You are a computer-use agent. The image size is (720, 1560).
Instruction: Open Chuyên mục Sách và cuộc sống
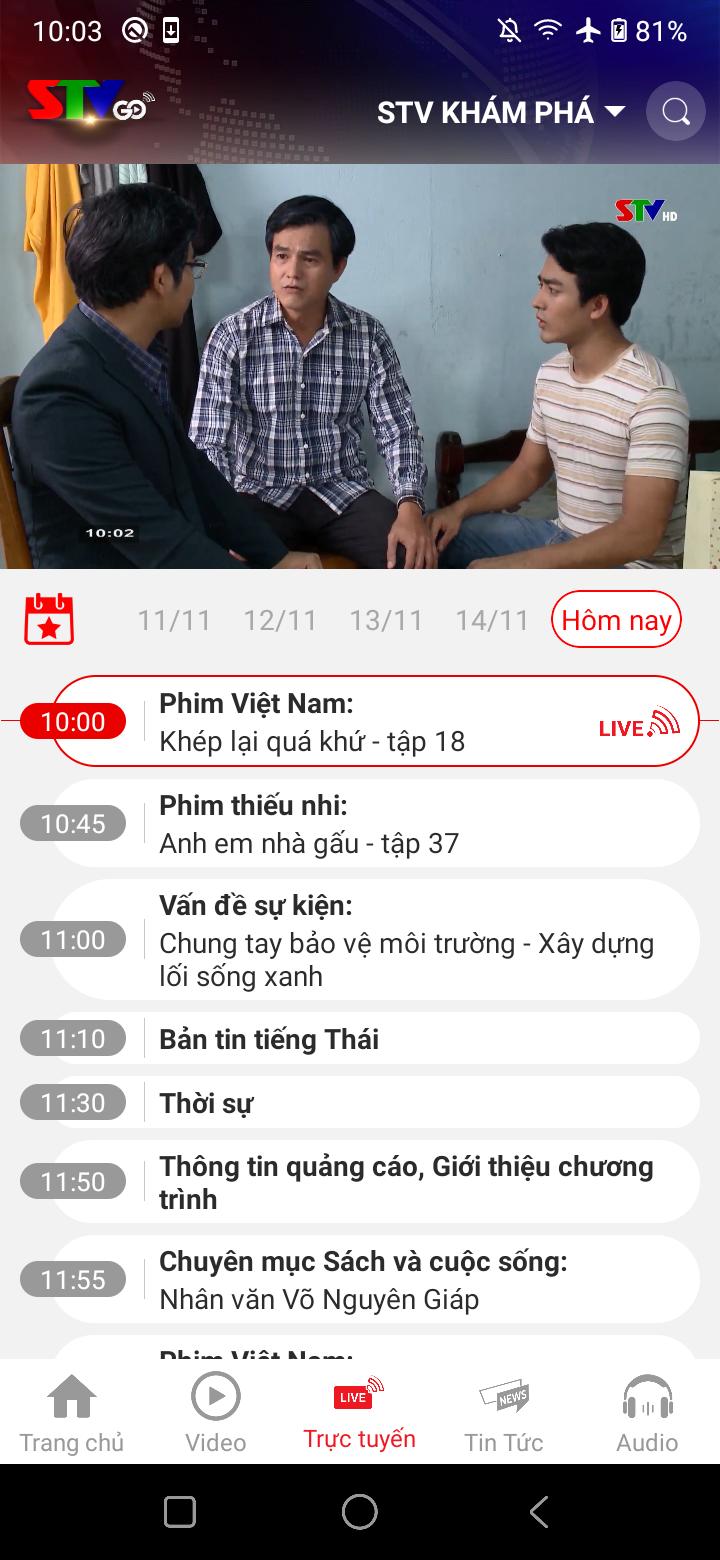click(x=375, y=1280)
